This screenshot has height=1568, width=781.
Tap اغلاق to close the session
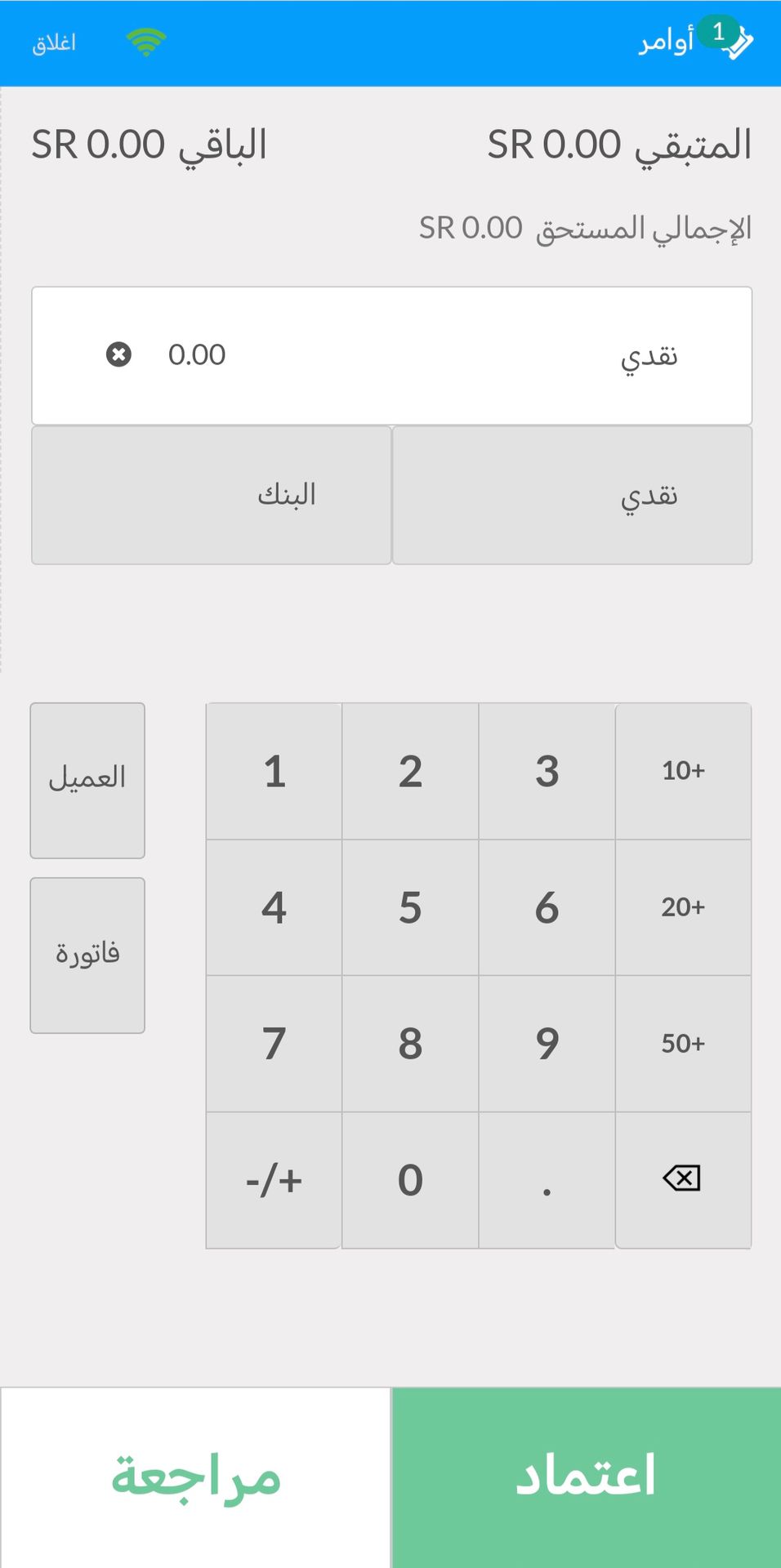[x=54, y=42]
